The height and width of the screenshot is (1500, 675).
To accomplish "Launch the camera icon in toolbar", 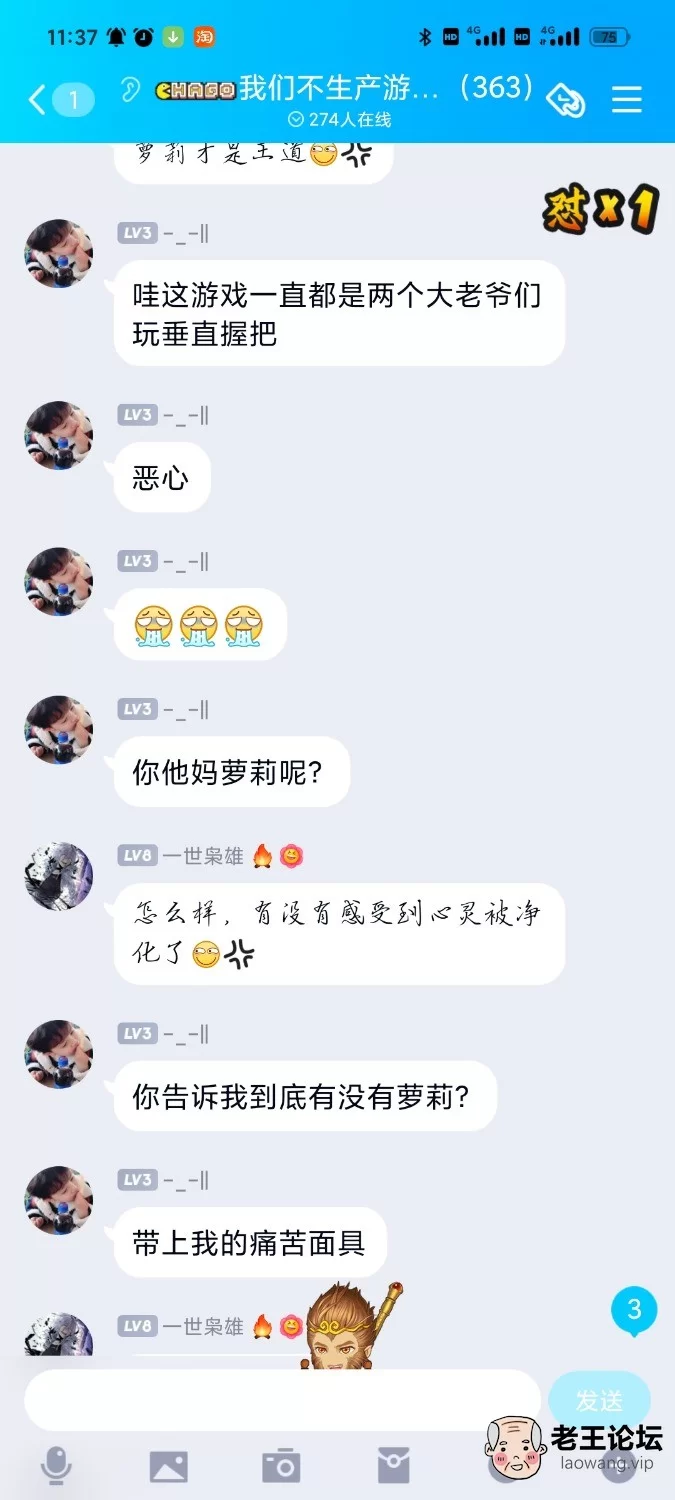I will tap(281, 1465).
